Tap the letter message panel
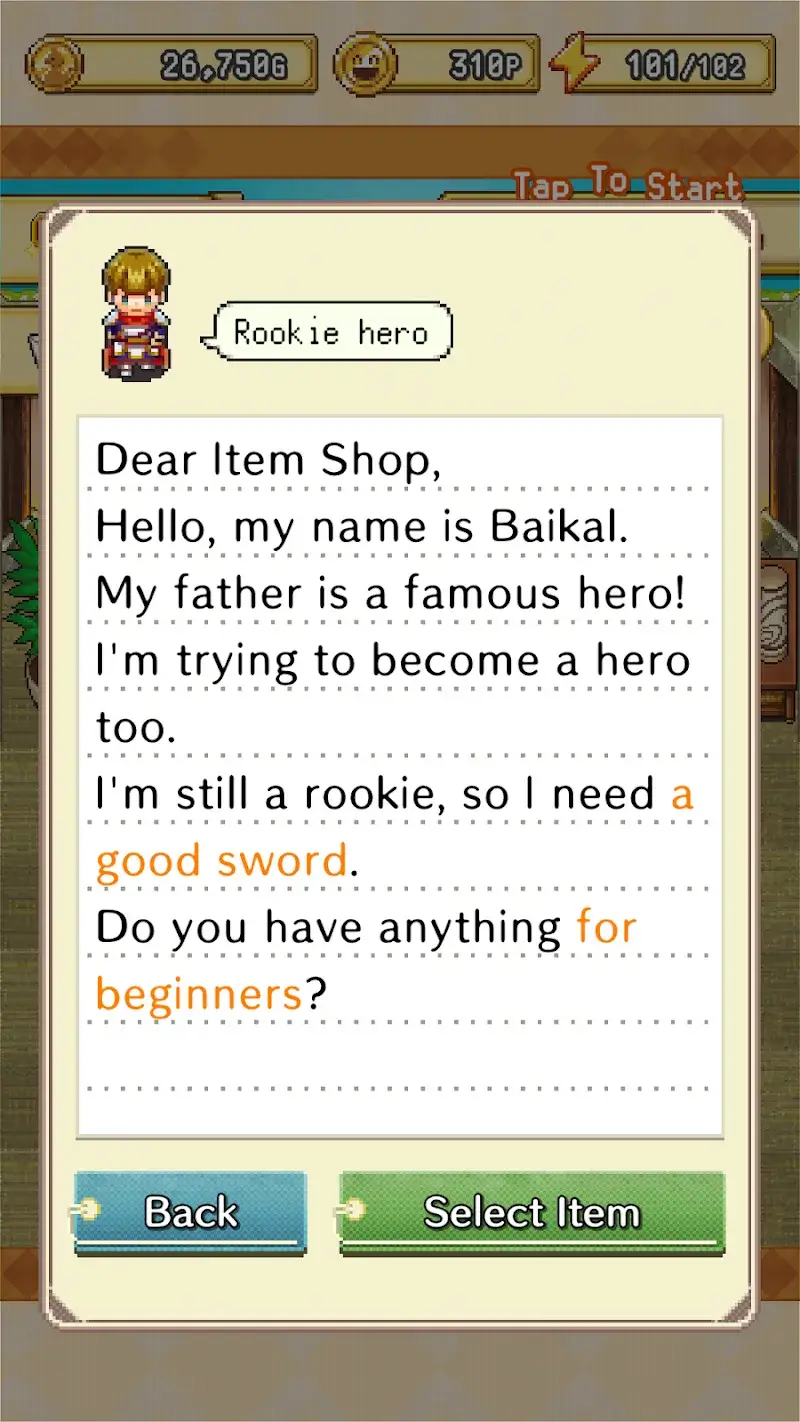The height and width of the screenshot is (1422, 800). point(400,773)
